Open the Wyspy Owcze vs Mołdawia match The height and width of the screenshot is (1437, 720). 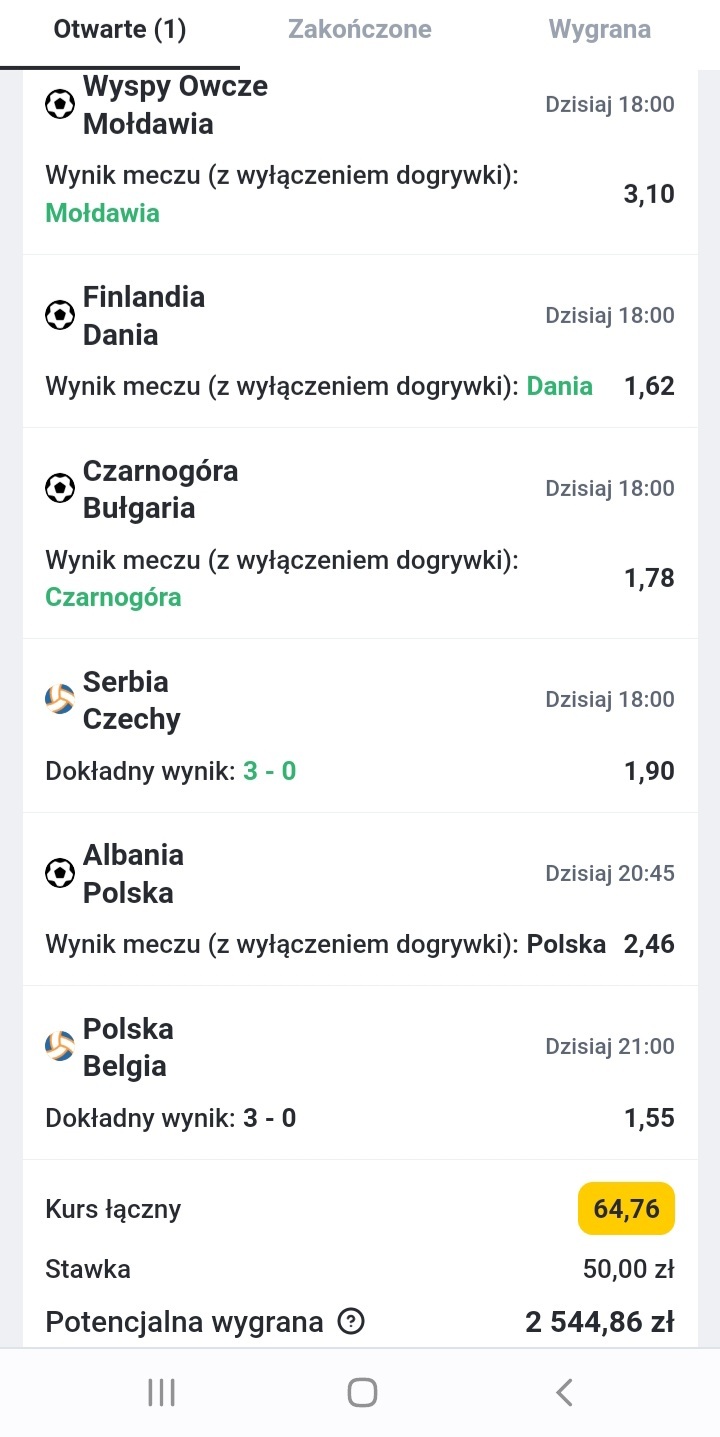coord(175,105)
